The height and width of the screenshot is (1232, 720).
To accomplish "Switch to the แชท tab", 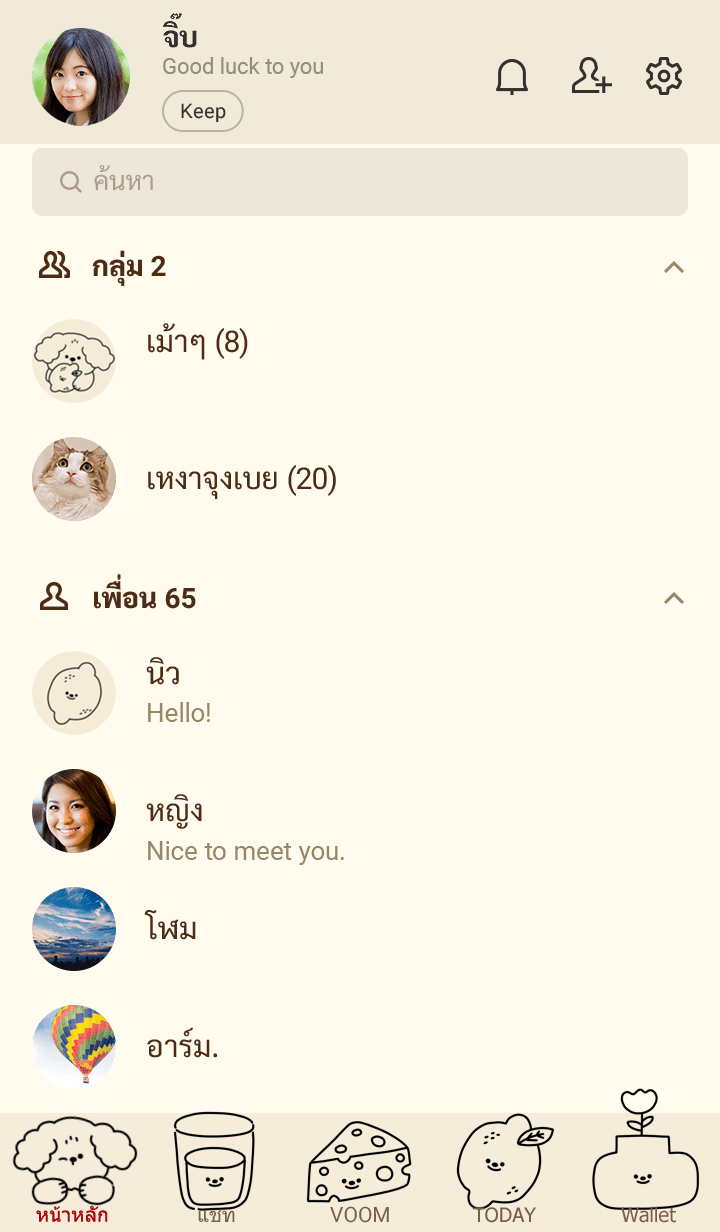I will pos(215,1170).
